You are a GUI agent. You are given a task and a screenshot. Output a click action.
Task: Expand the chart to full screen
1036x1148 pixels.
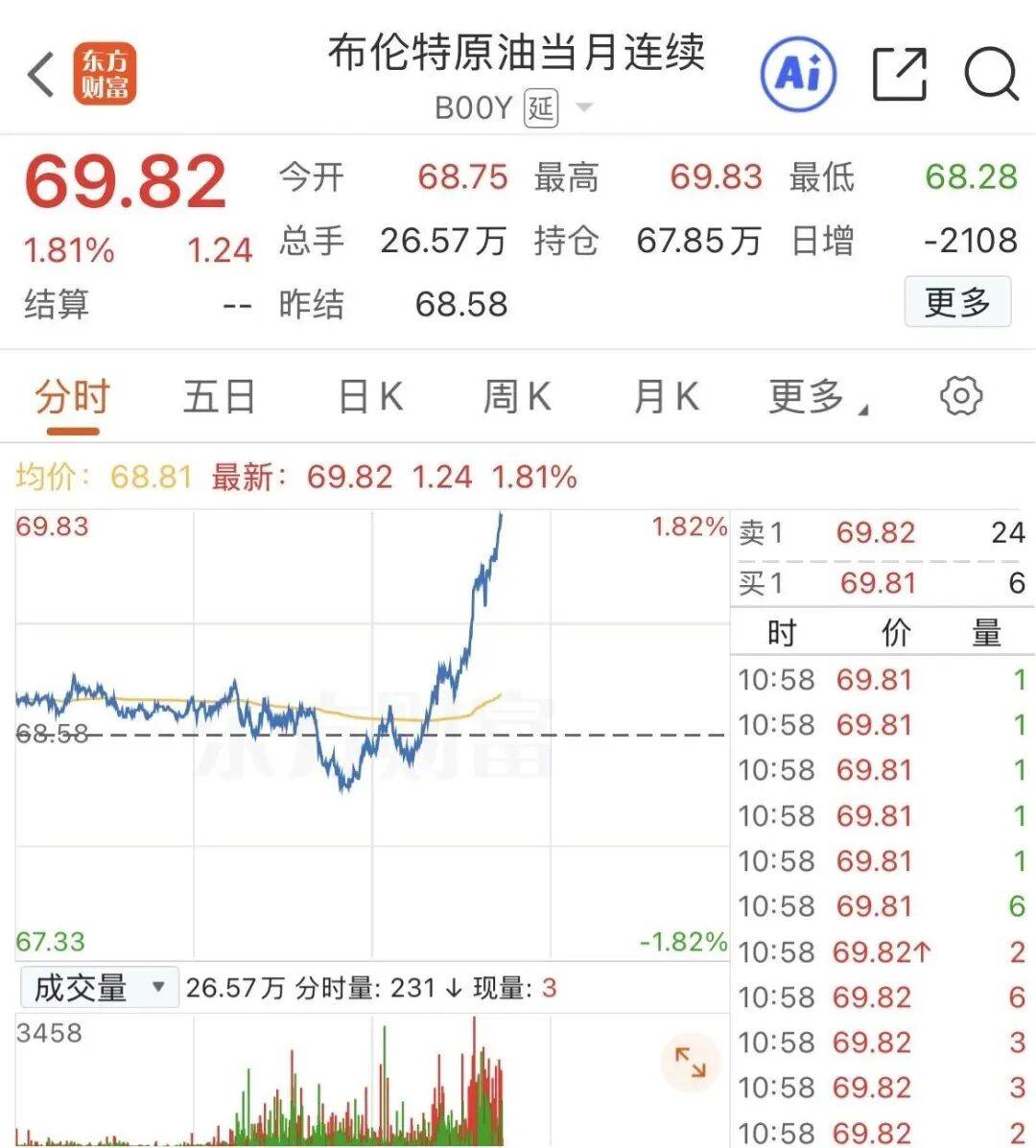pyautogui.click(x=690, y=1062)
